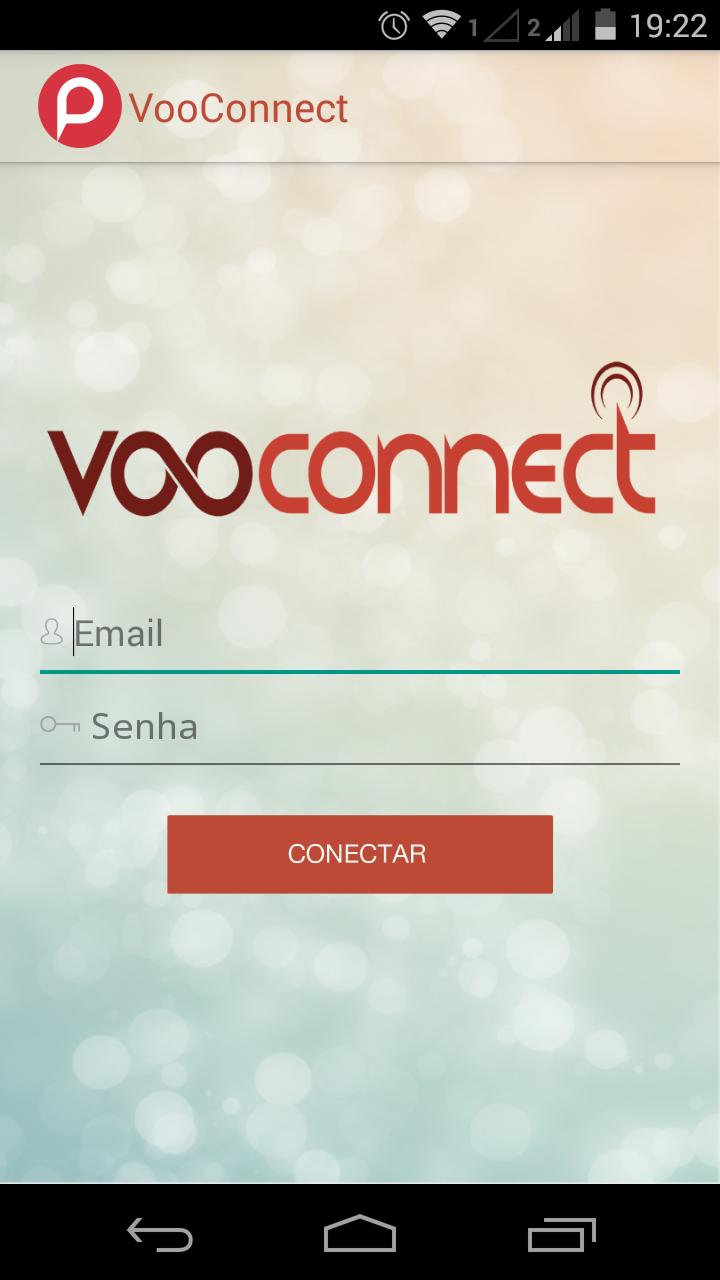Open the recent apps view
The image size is (720, 1280).
(561, 1234)
